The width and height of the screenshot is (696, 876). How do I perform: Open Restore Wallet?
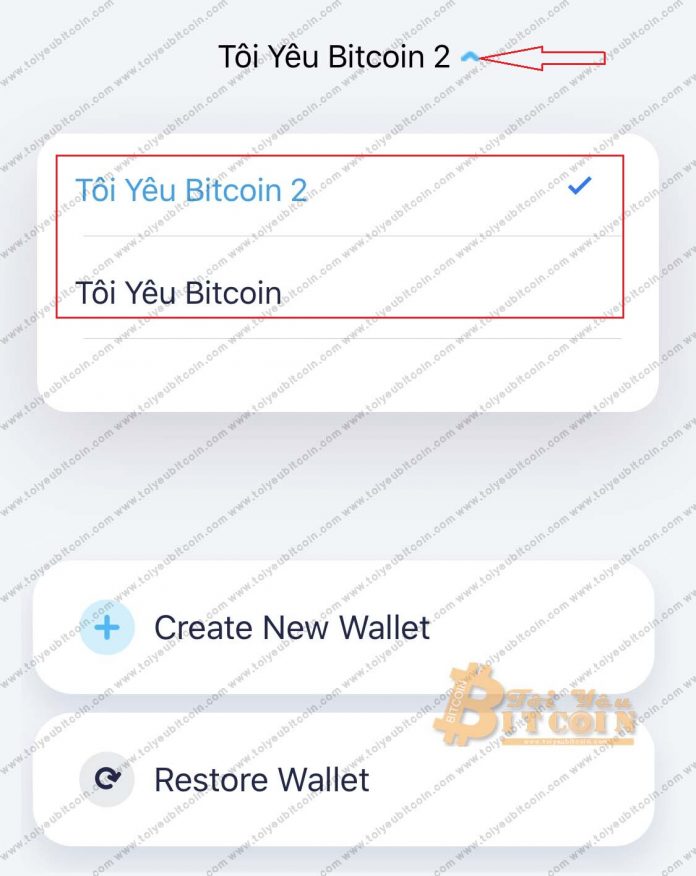260,780
